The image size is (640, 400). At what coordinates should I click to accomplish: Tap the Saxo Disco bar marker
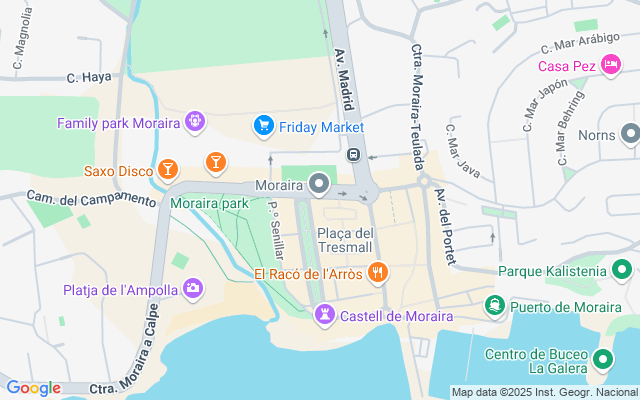(167, 170)
